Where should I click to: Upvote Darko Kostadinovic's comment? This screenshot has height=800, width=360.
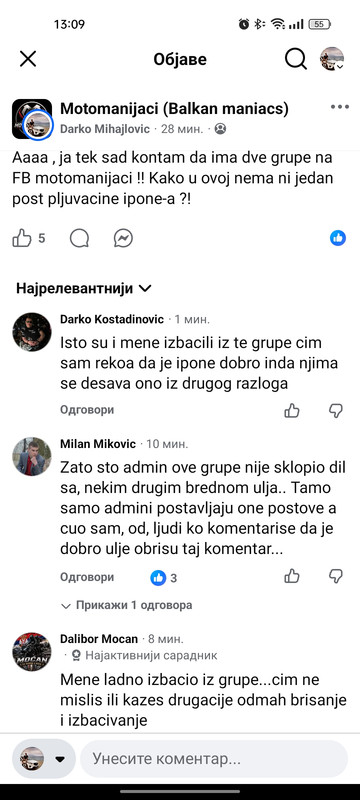point(292,410)
